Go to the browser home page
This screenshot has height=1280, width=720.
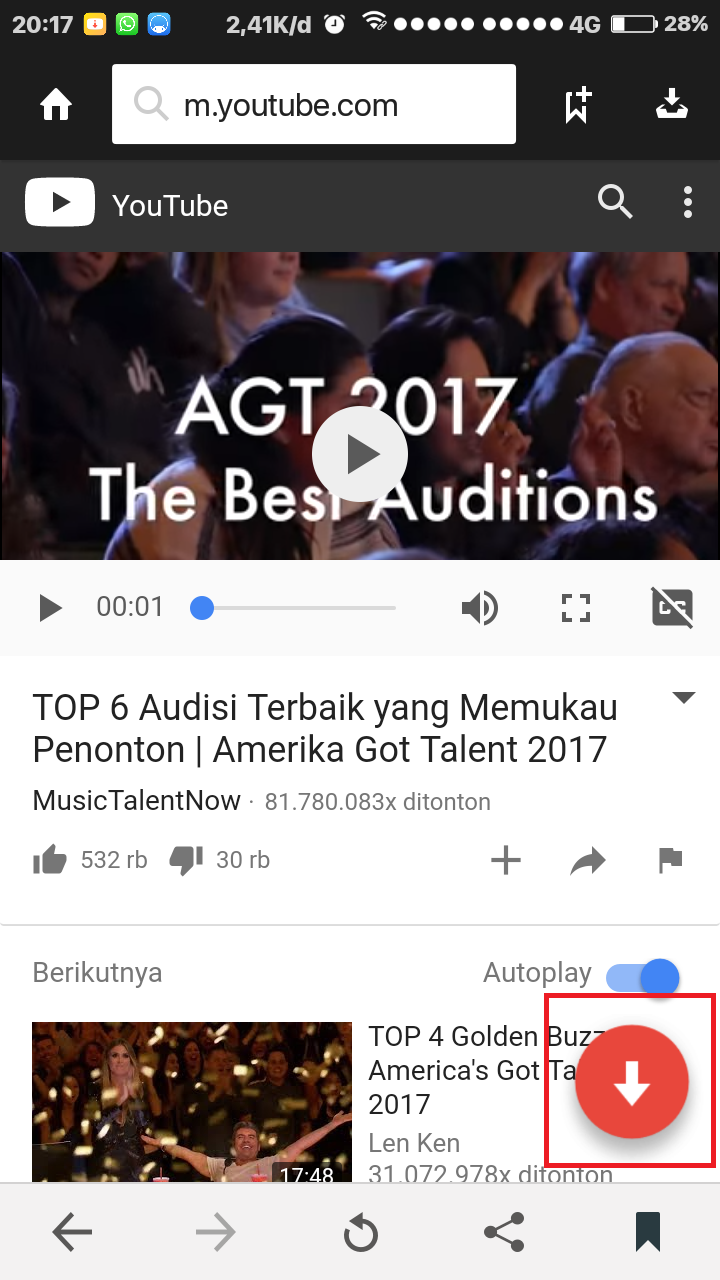57,105
